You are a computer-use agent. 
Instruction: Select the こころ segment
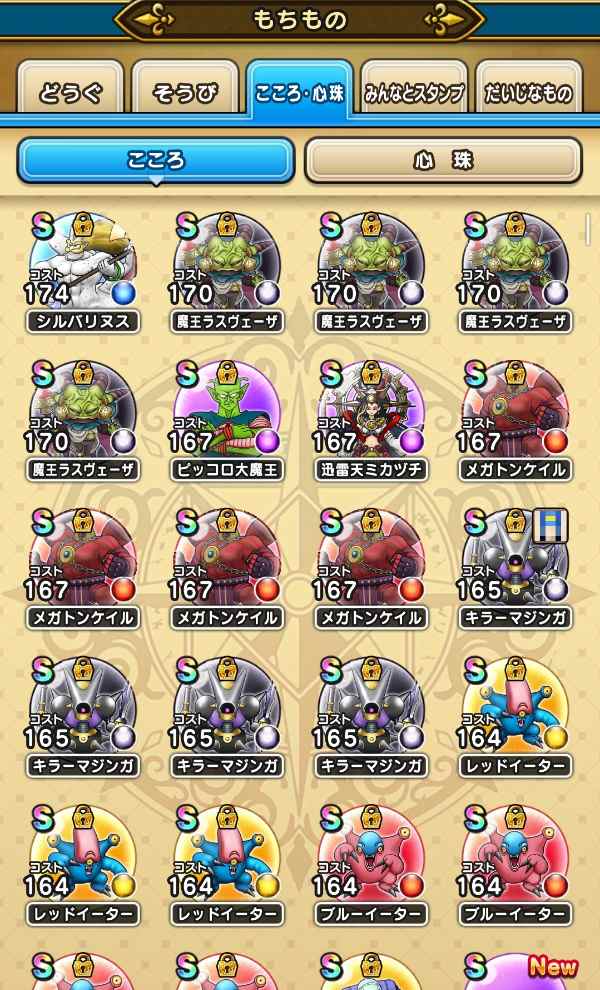pos(156,160)
